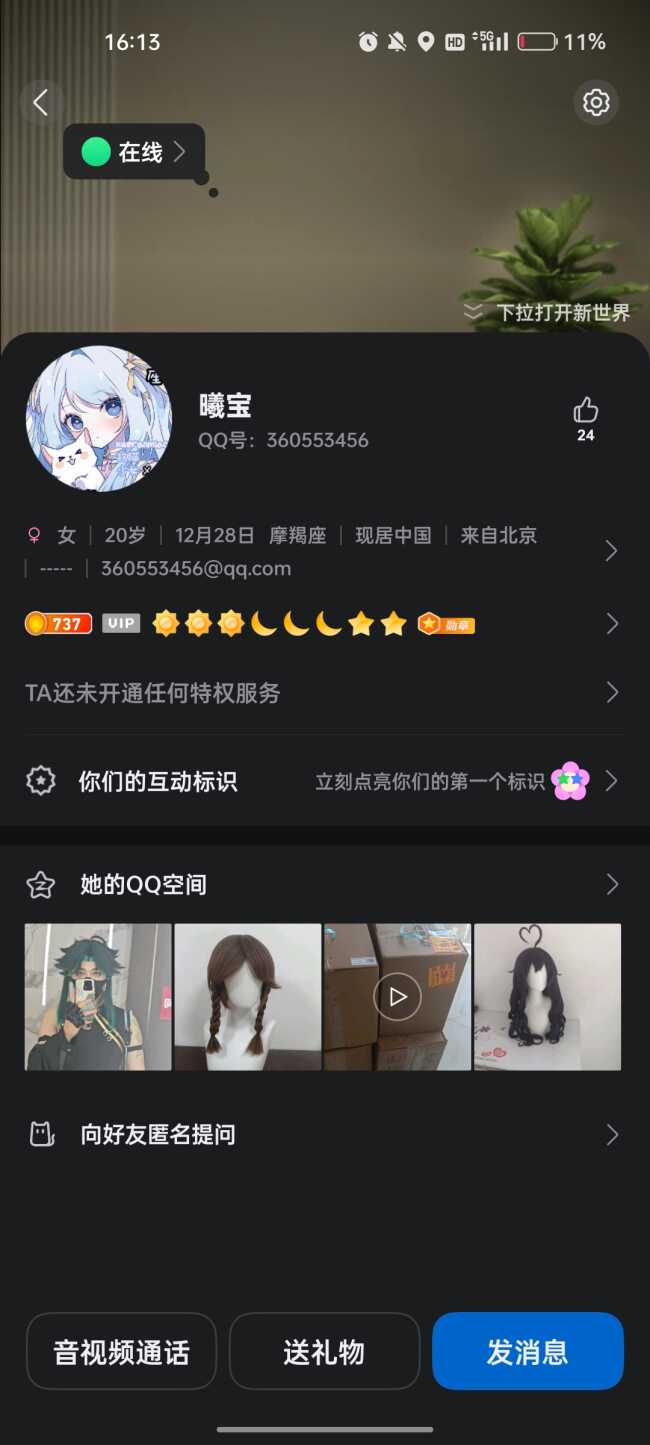Play the video of cardboard boxes

[x=397, y=997]
